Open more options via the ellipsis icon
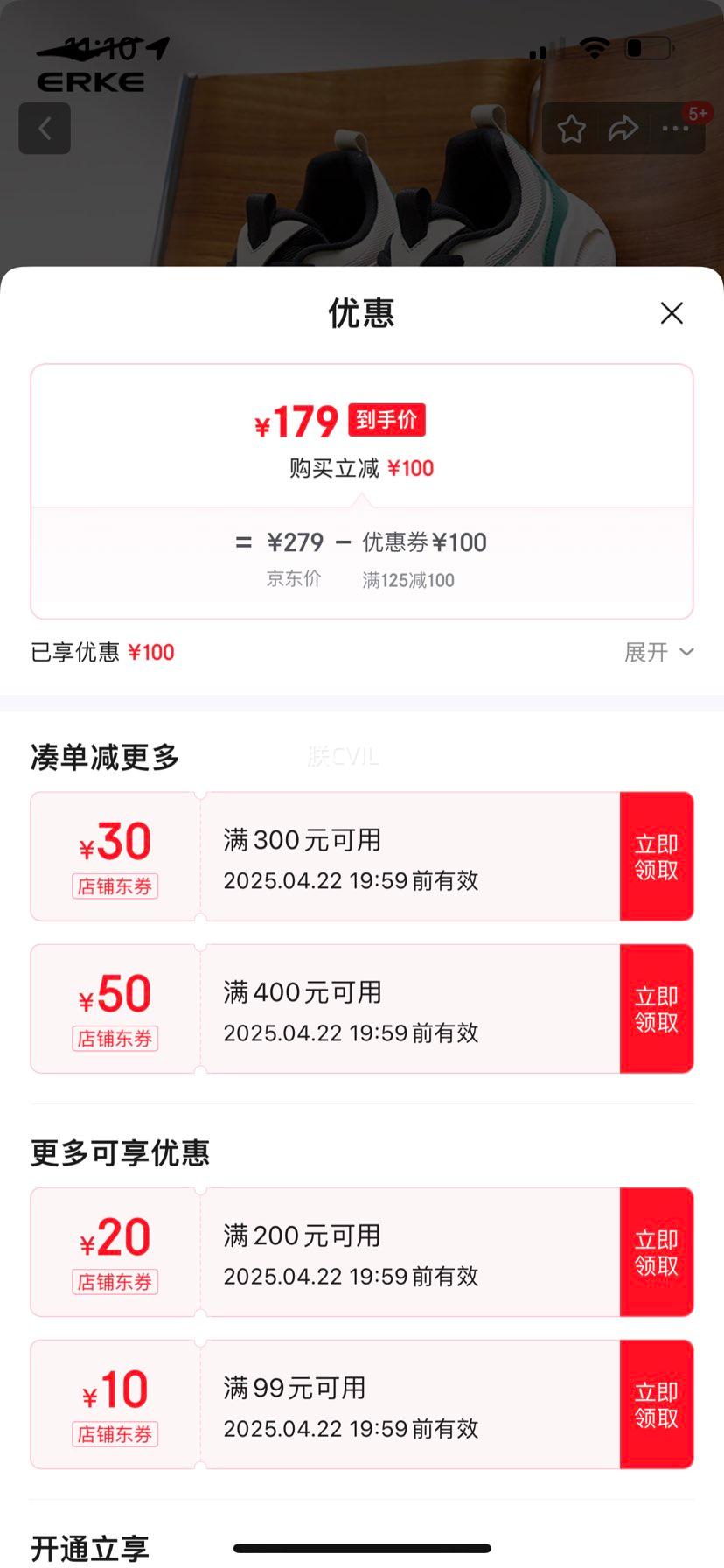 pyautogui.click(x=675, y=128)
